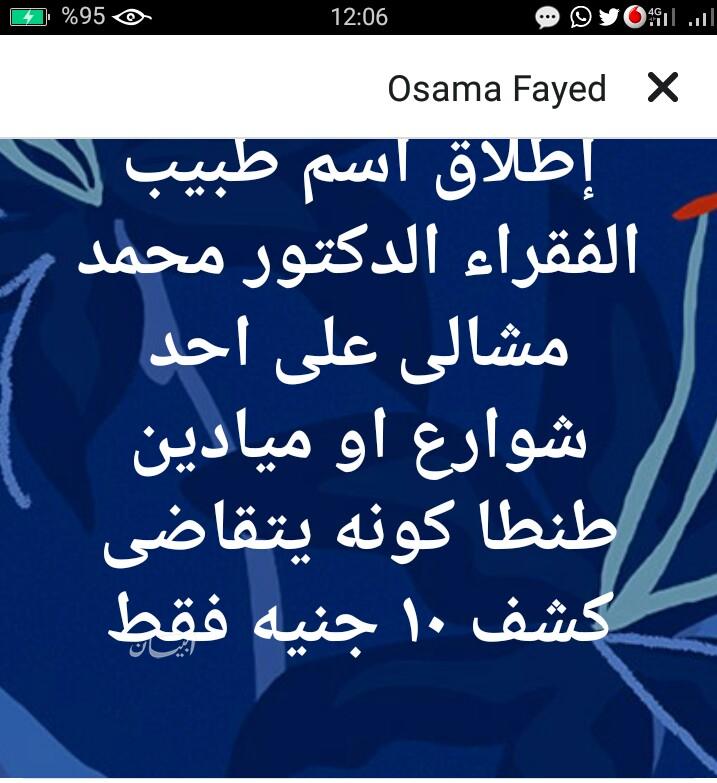Open Osama Fayed's profile name
Screen dimensions: 717x783
pyautogui.click(x=496, y=89)
